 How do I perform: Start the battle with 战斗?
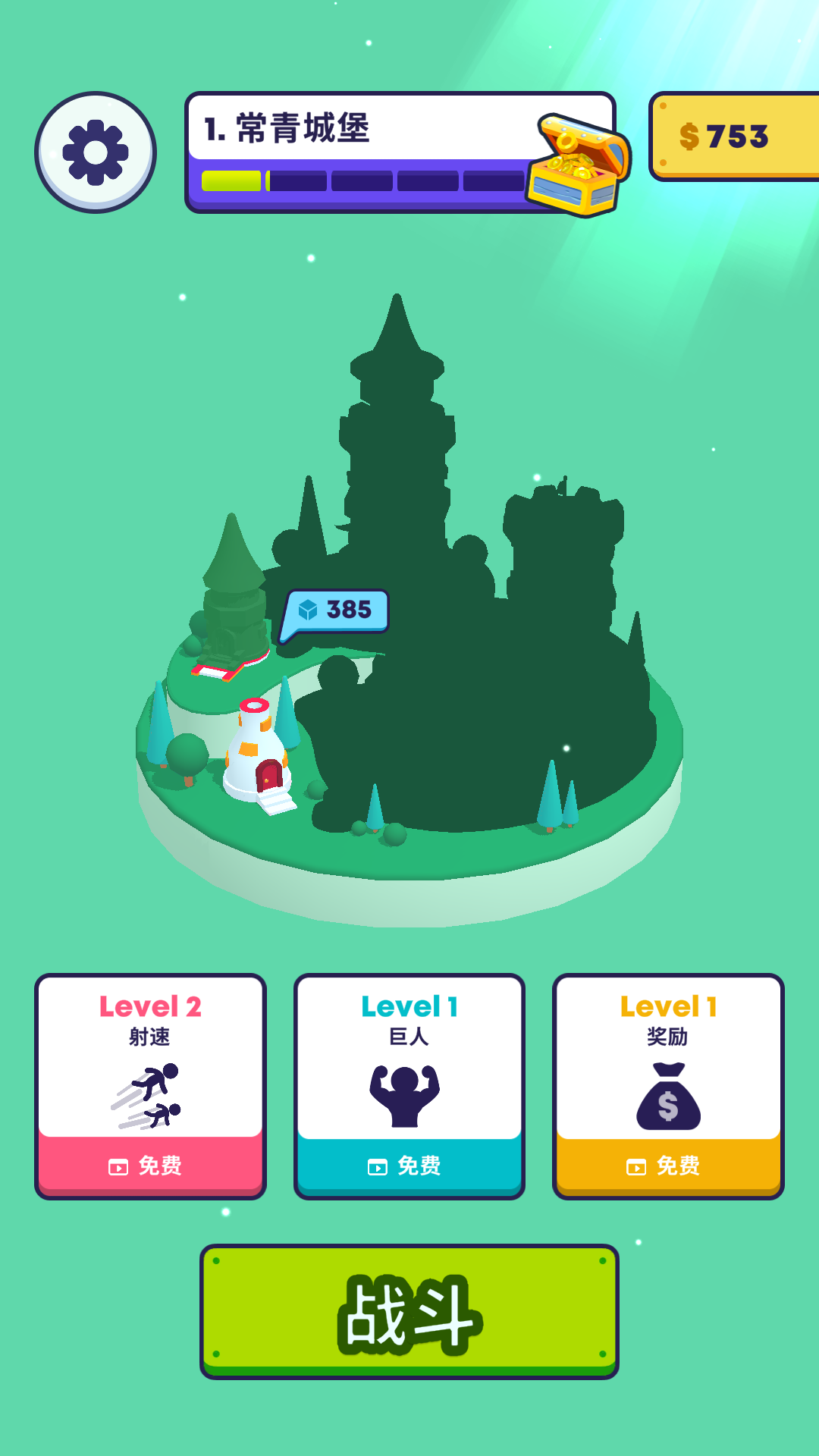[x=409, y=1312]
